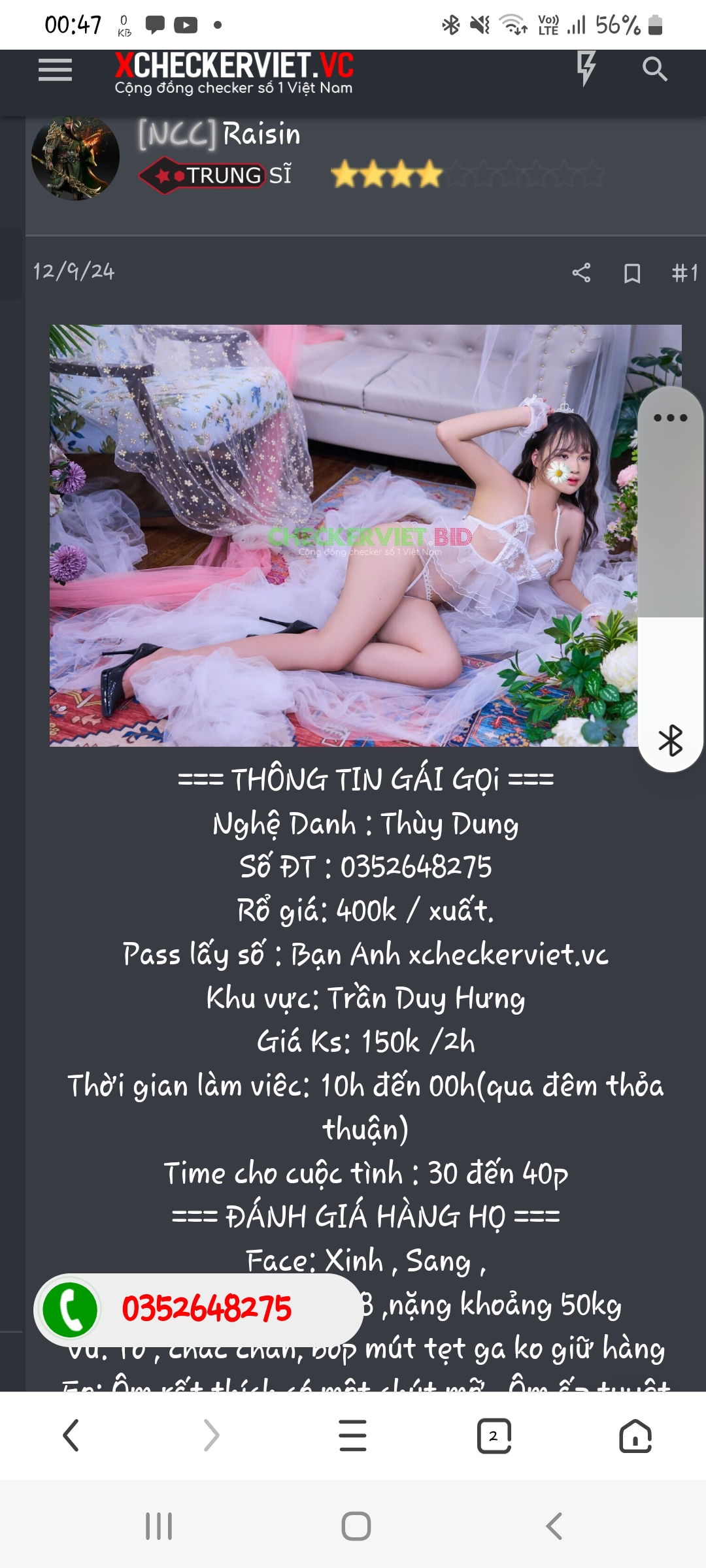Share this post
This screenshot has height=1568, width=706.
click(581, 272)
